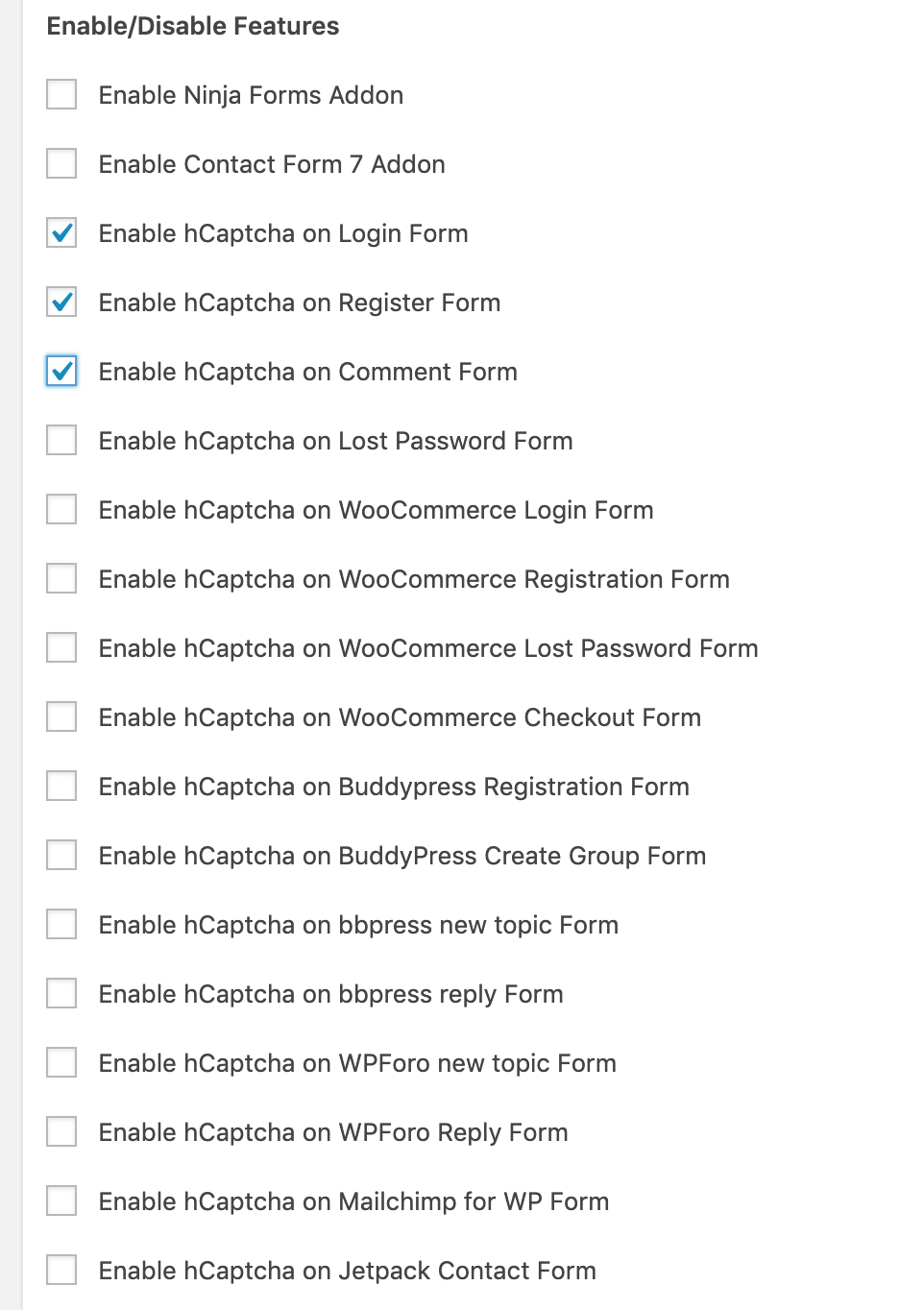Enable the Contact Form 7 Addon
Image resolution: width=924 pixels, height=1310 pixels.
[x=61, y=163]
